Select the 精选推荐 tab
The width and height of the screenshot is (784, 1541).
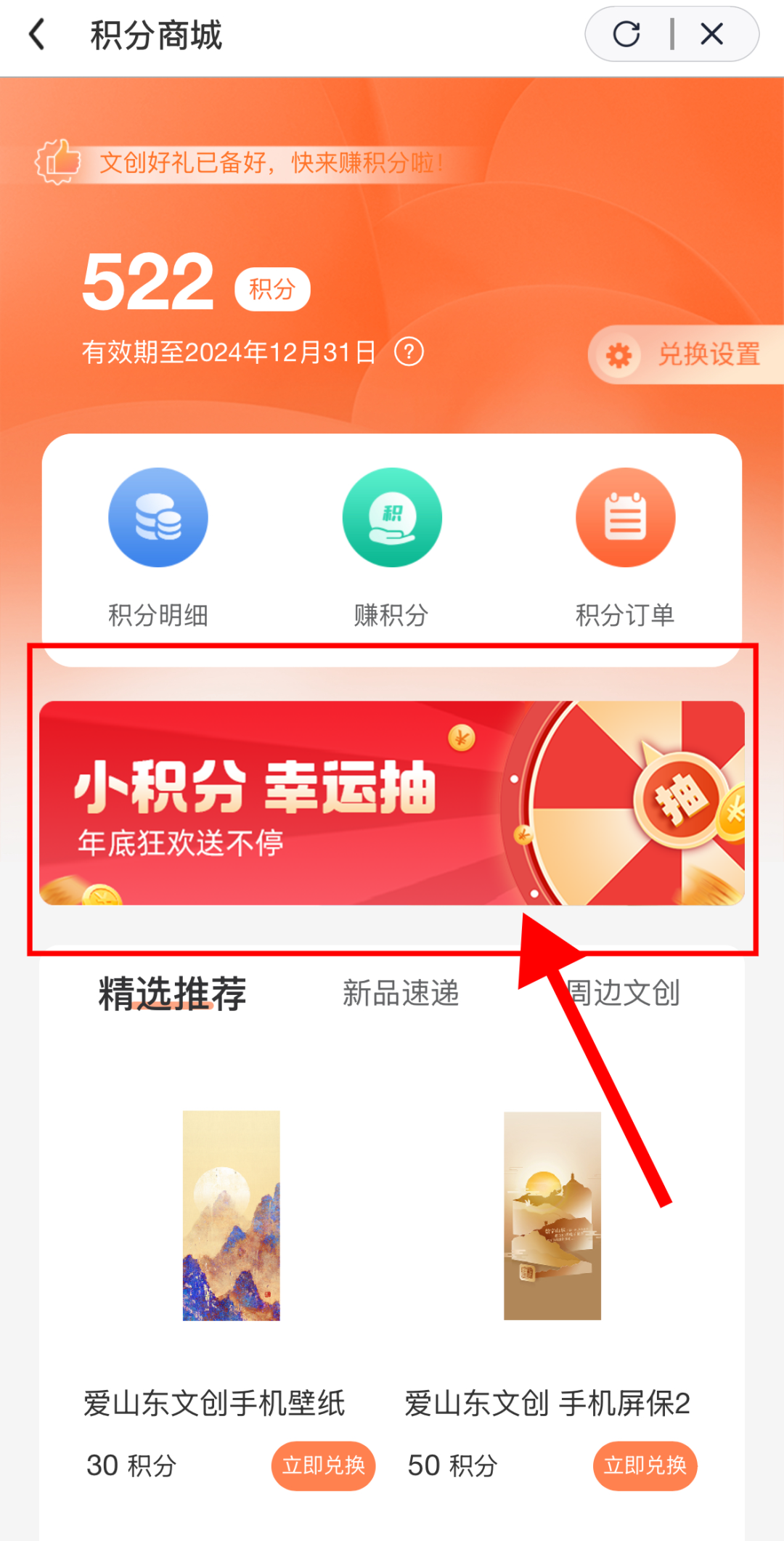pyautogui.click(x=173, y=993)
